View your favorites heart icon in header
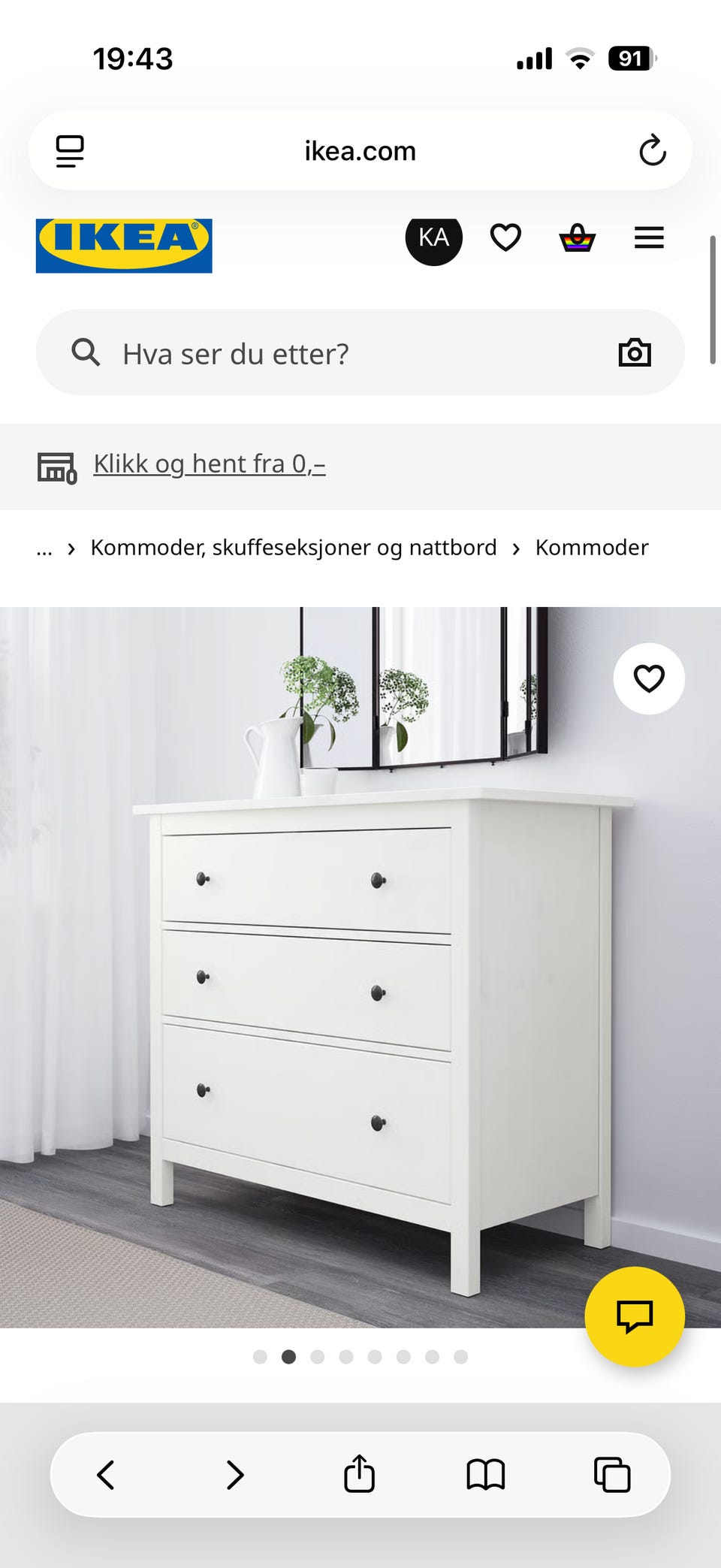The image size is (721, 1568). click(x=505, y=238)
